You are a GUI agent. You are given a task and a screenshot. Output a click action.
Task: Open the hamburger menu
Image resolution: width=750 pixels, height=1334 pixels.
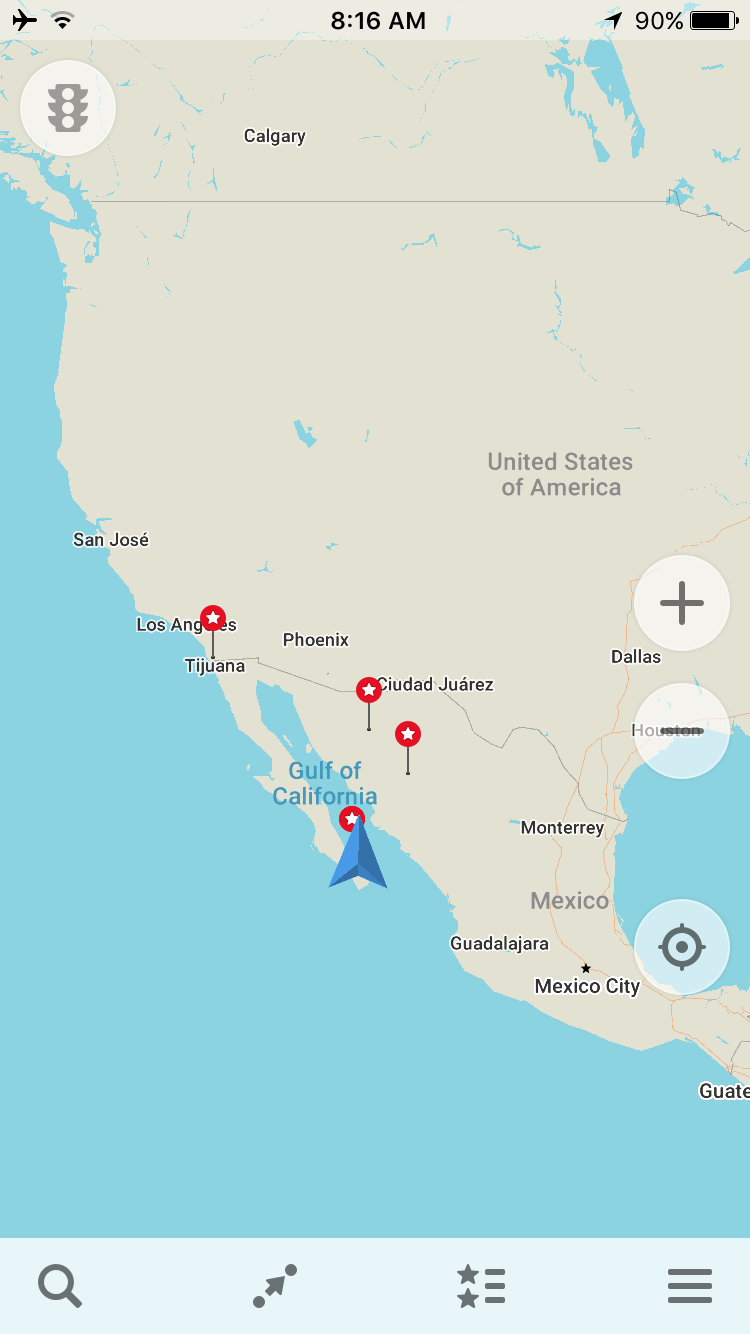point(690,1285)
